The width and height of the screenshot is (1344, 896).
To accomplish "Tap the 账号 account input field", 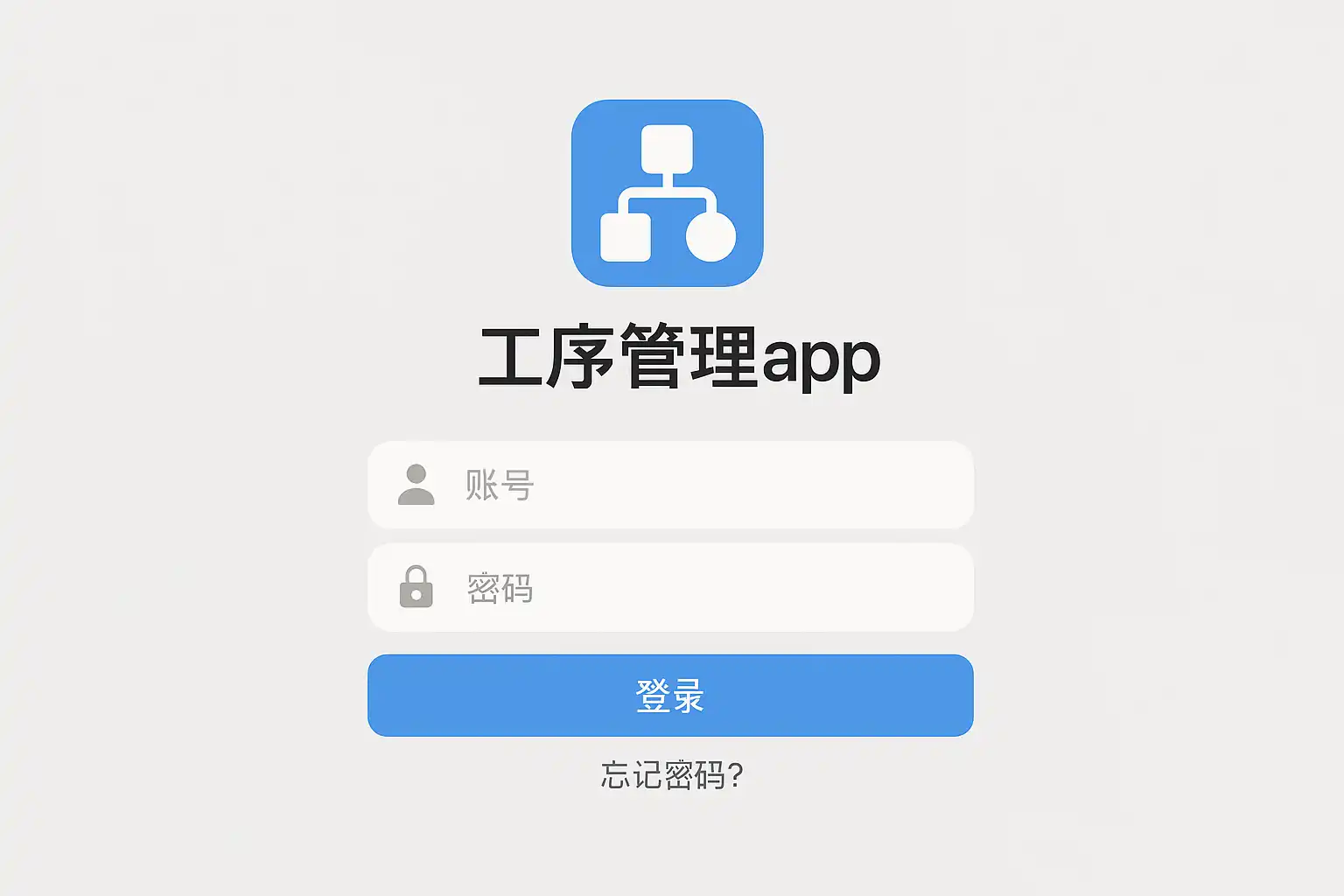I will [670, 485].
